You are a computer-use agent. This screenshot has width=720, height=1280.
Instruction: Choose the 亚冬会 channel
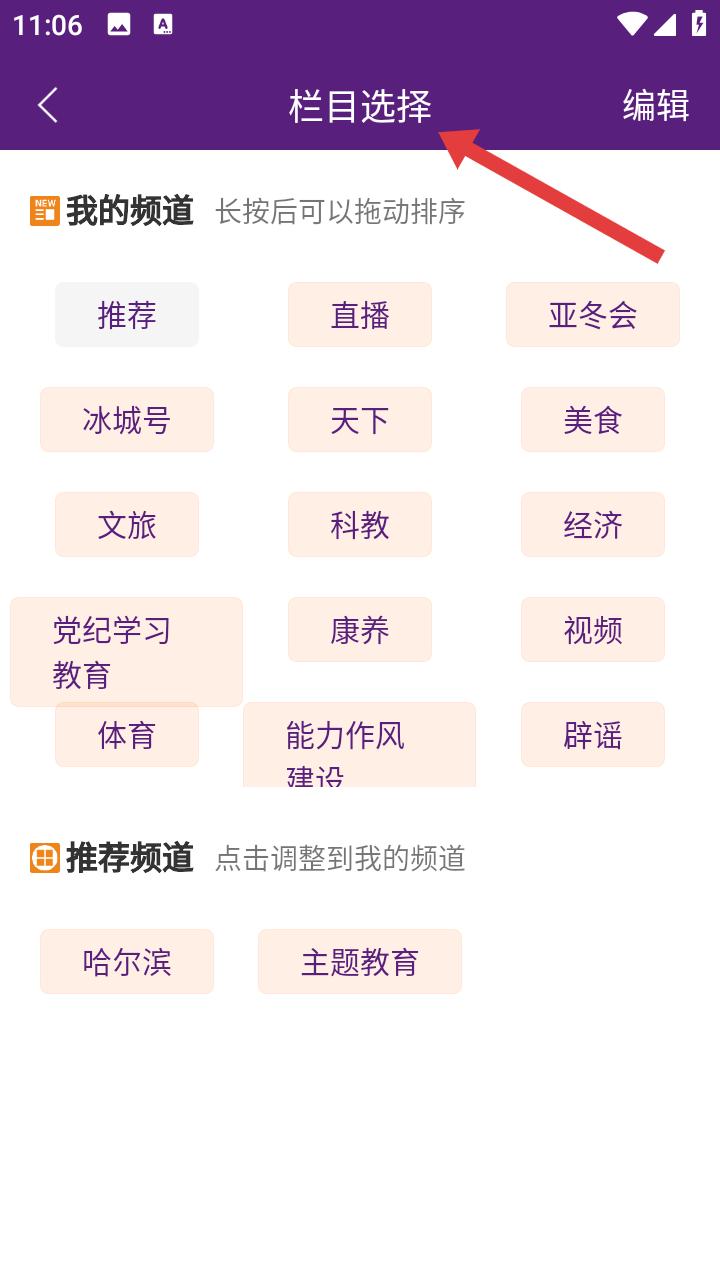(593, 315)
